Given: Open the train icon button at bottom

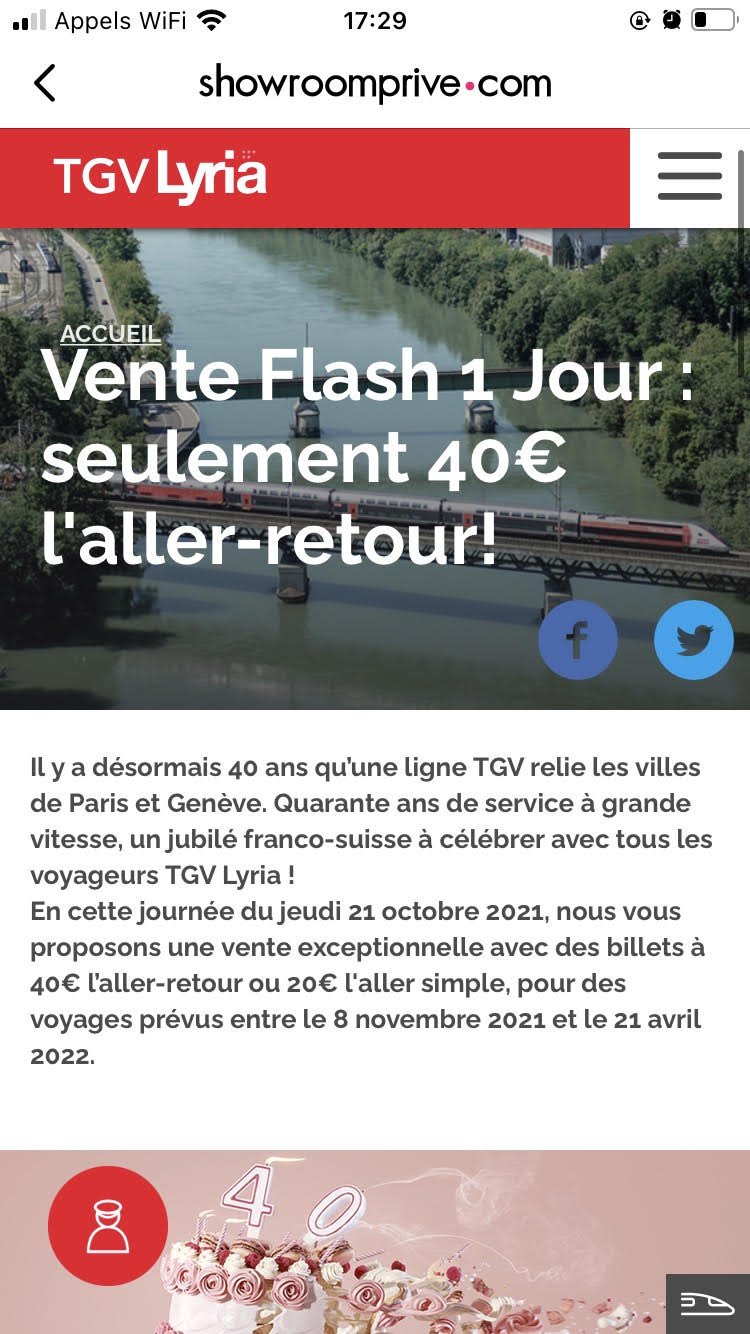Looking at the screenshot, I should (708, 1304).
